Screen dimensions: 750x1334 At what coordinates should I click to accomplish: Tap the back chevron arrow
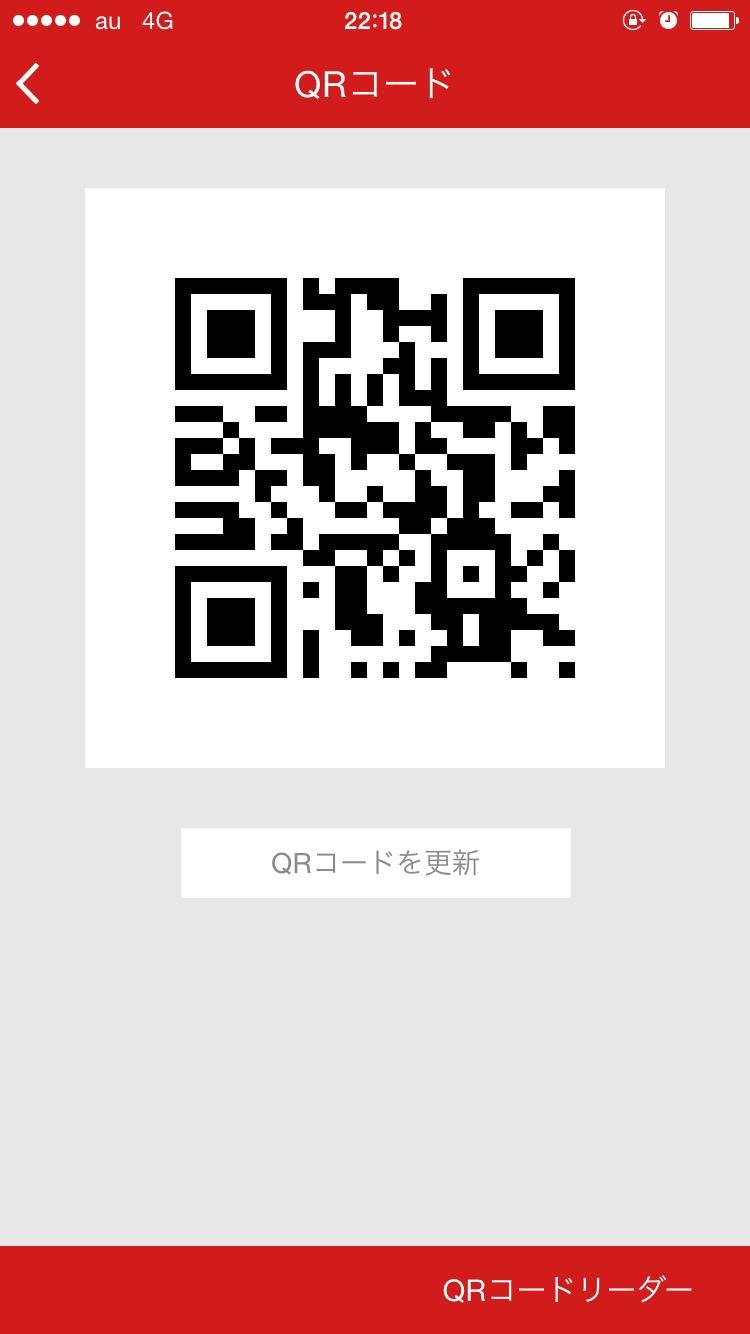click(x=27, y=84)
